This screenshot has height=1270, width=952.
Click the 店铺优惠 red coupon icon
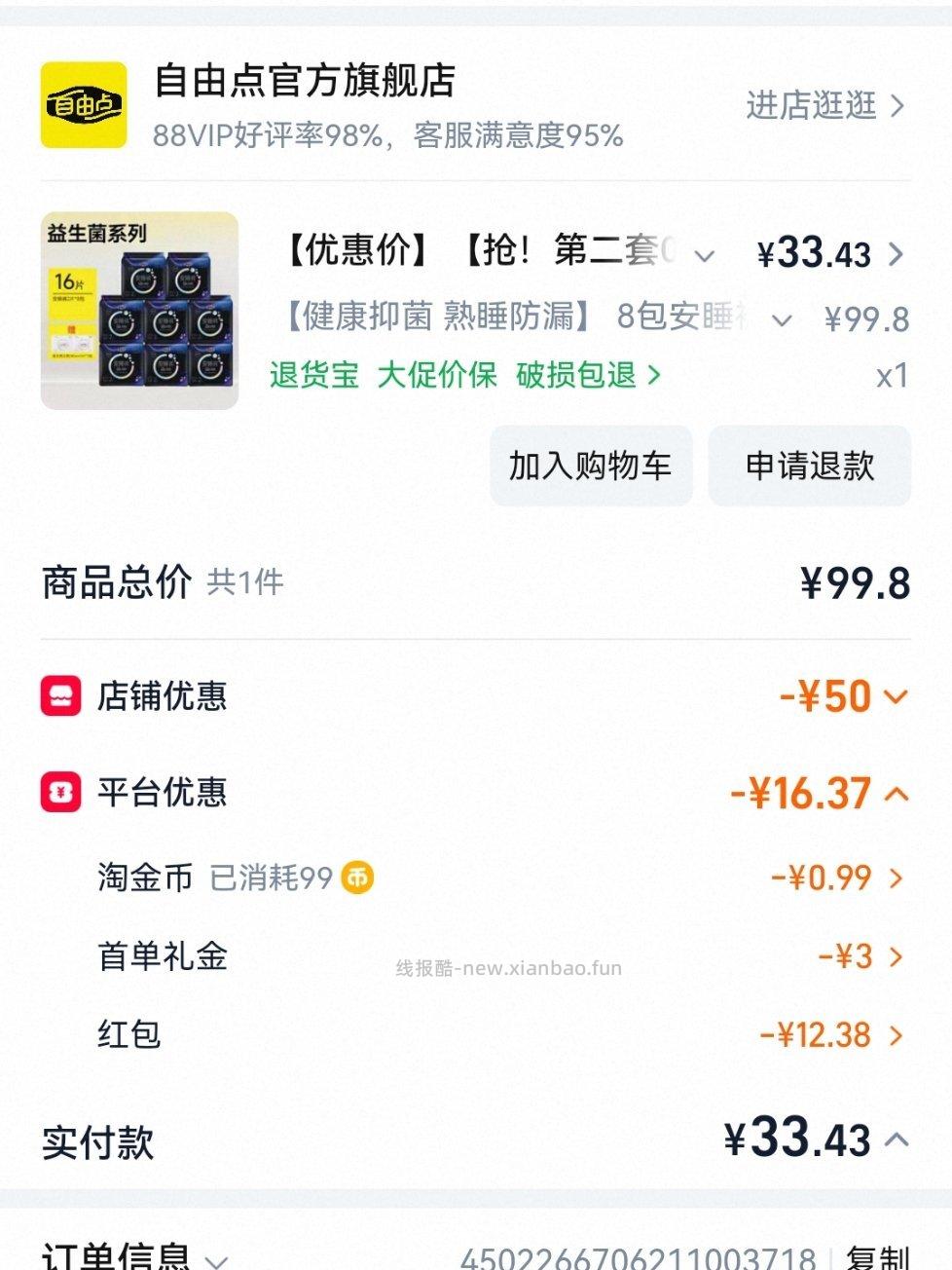click(x=60, y=696)
